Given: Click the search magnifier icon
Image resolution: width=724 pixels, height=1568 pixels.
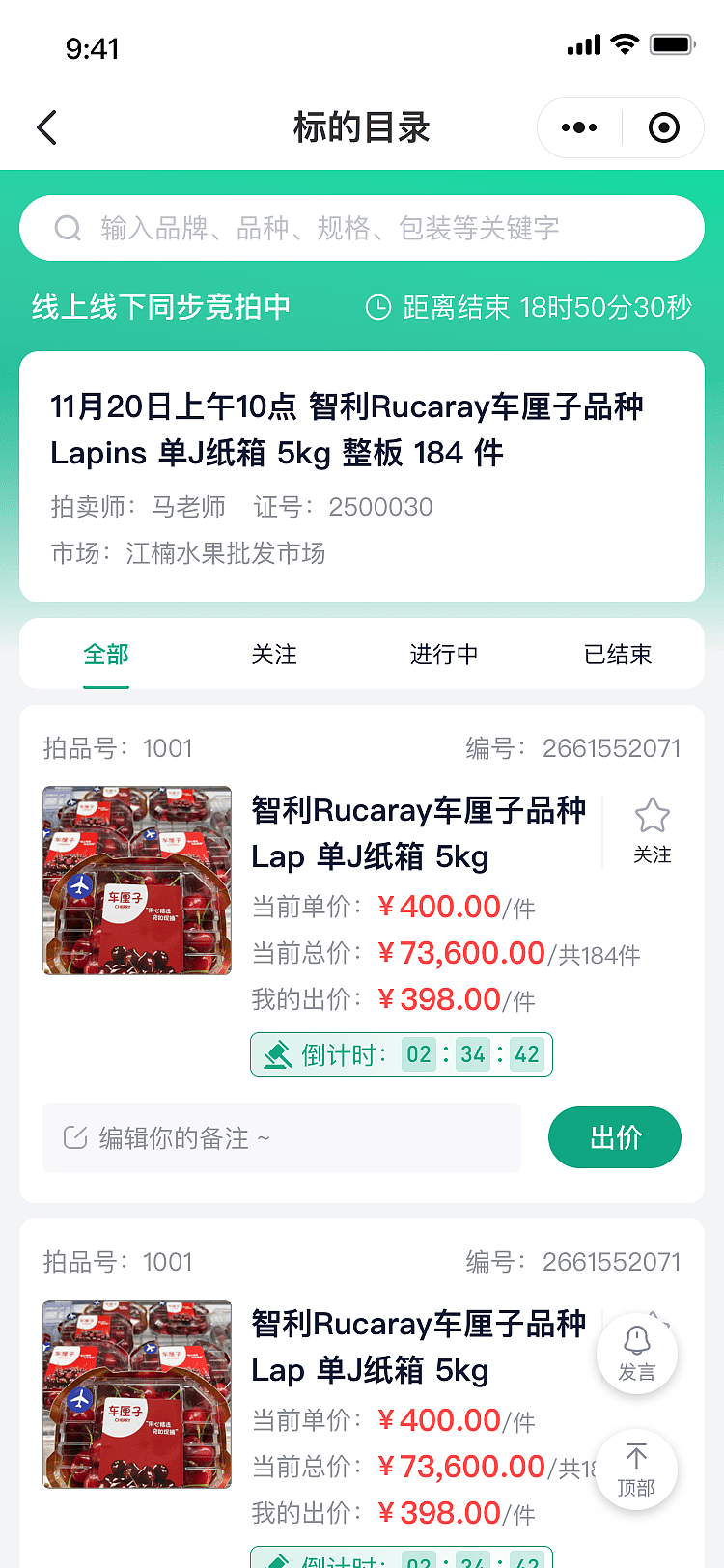Looking at the screenshot, I should (x=67, y=227).
